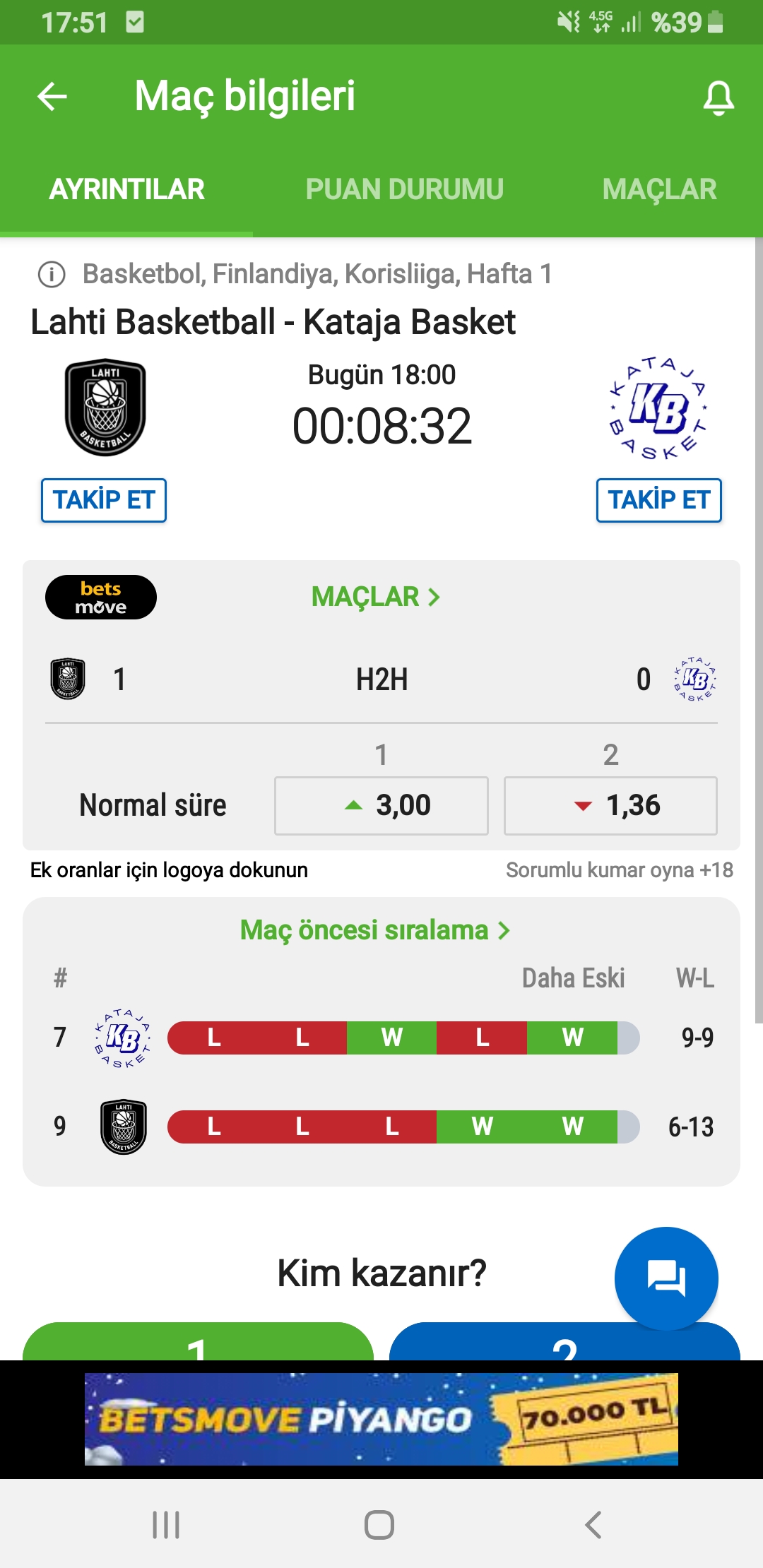Switch to the MAÇLAR top tab
This screenshot has height=1568, width=763.
659,189
